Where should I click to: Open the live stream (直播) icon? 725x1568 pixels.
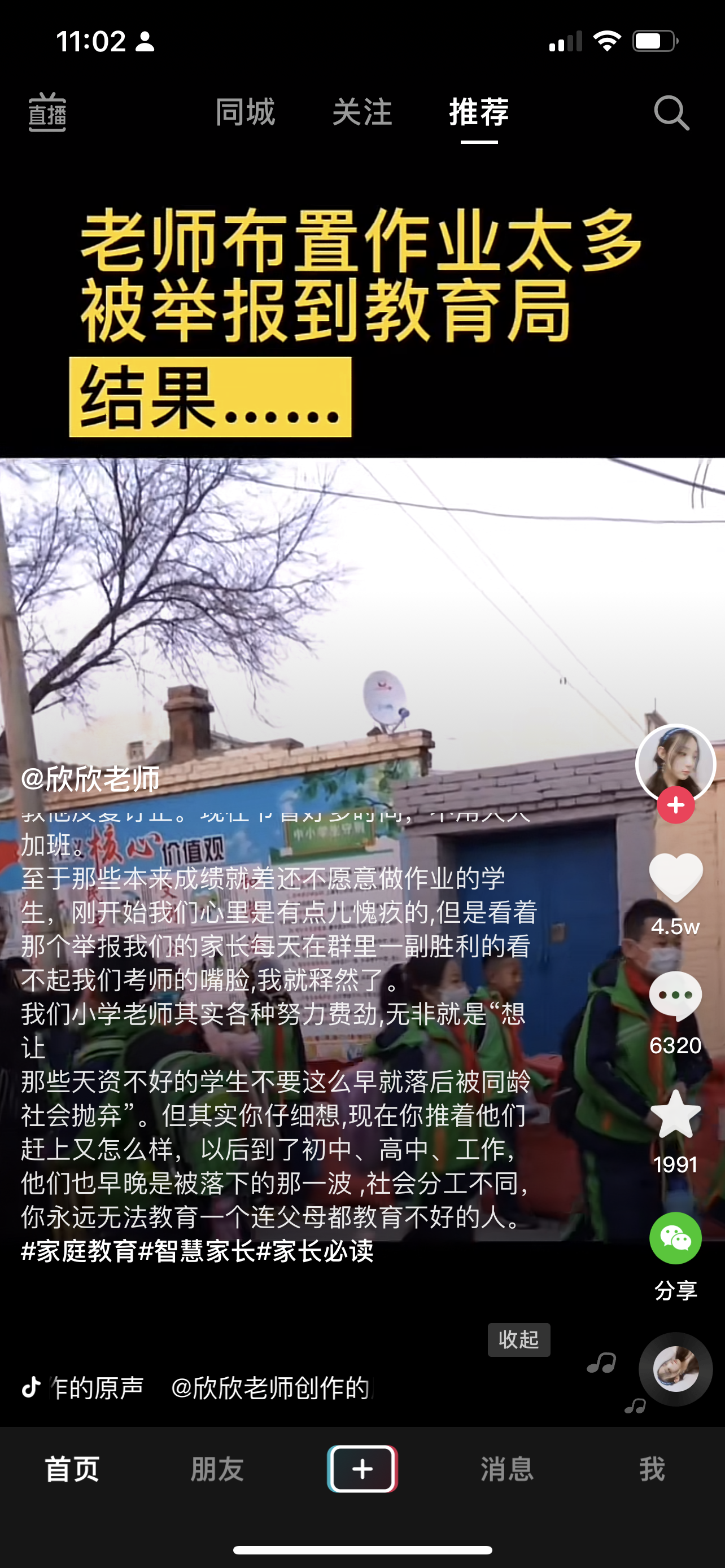[47, 113]
